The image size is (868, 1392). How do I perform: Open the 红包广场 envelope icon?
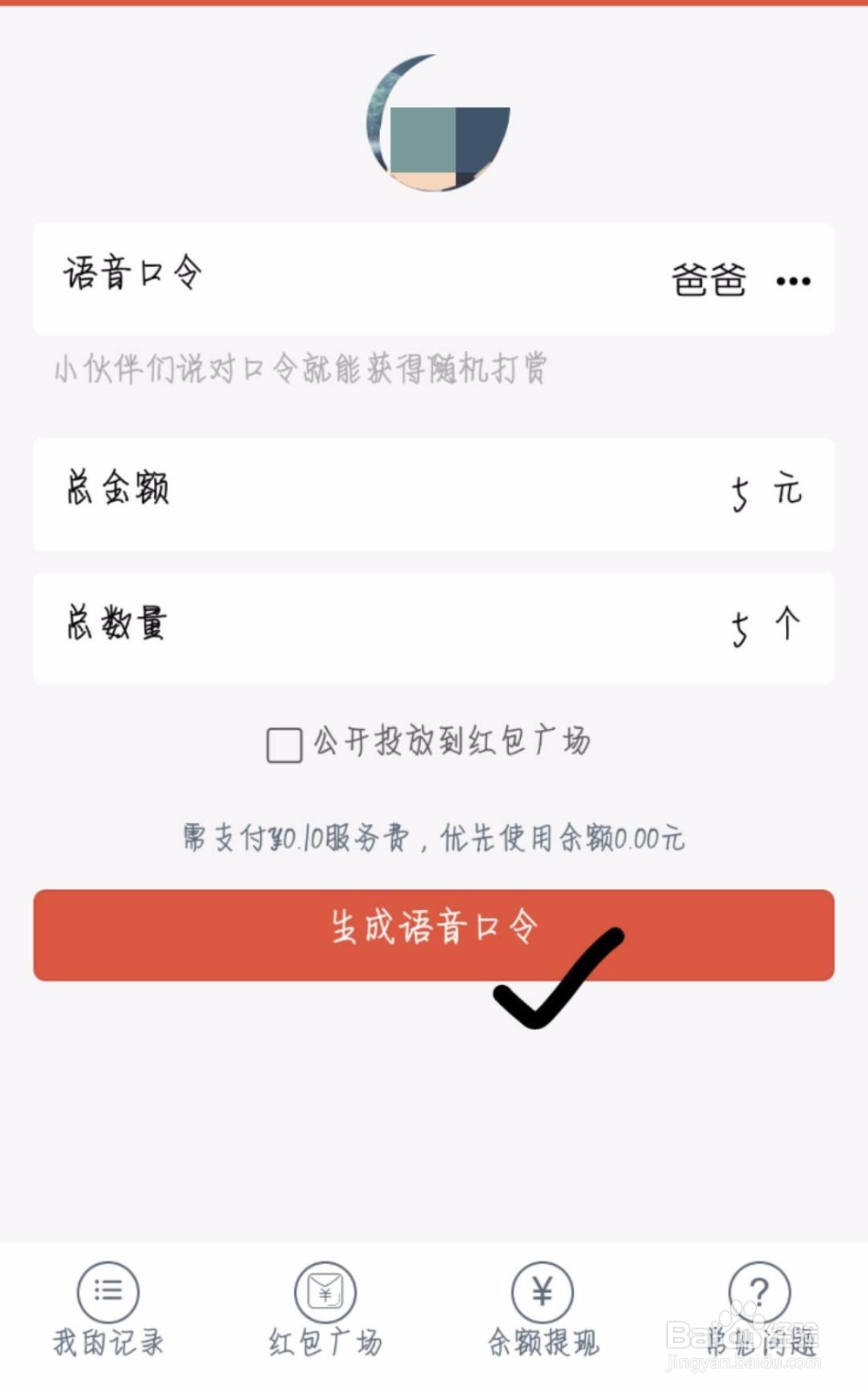pos(325,1294)
